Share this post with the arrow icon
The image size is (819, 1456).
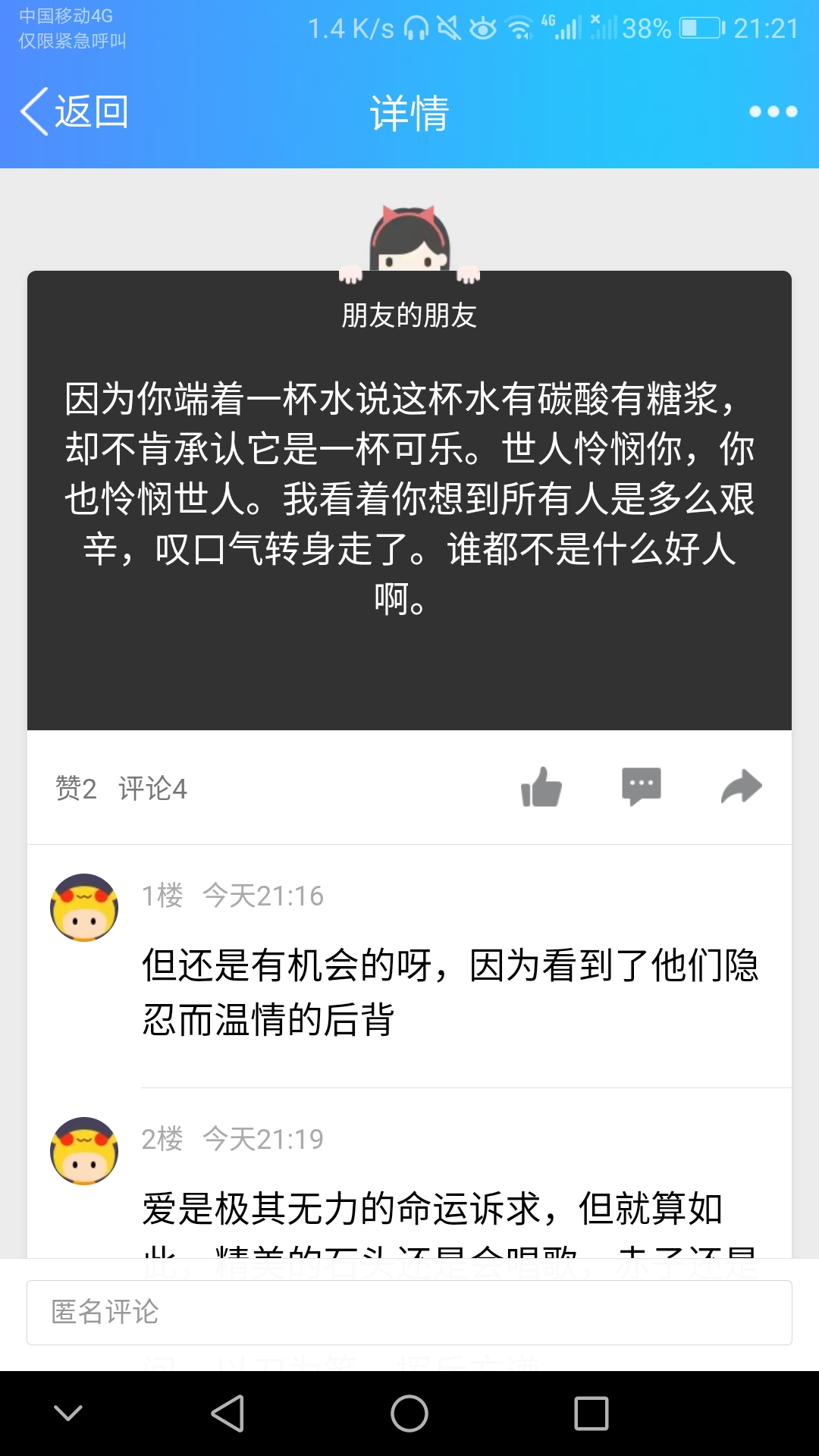coord(741,786)
